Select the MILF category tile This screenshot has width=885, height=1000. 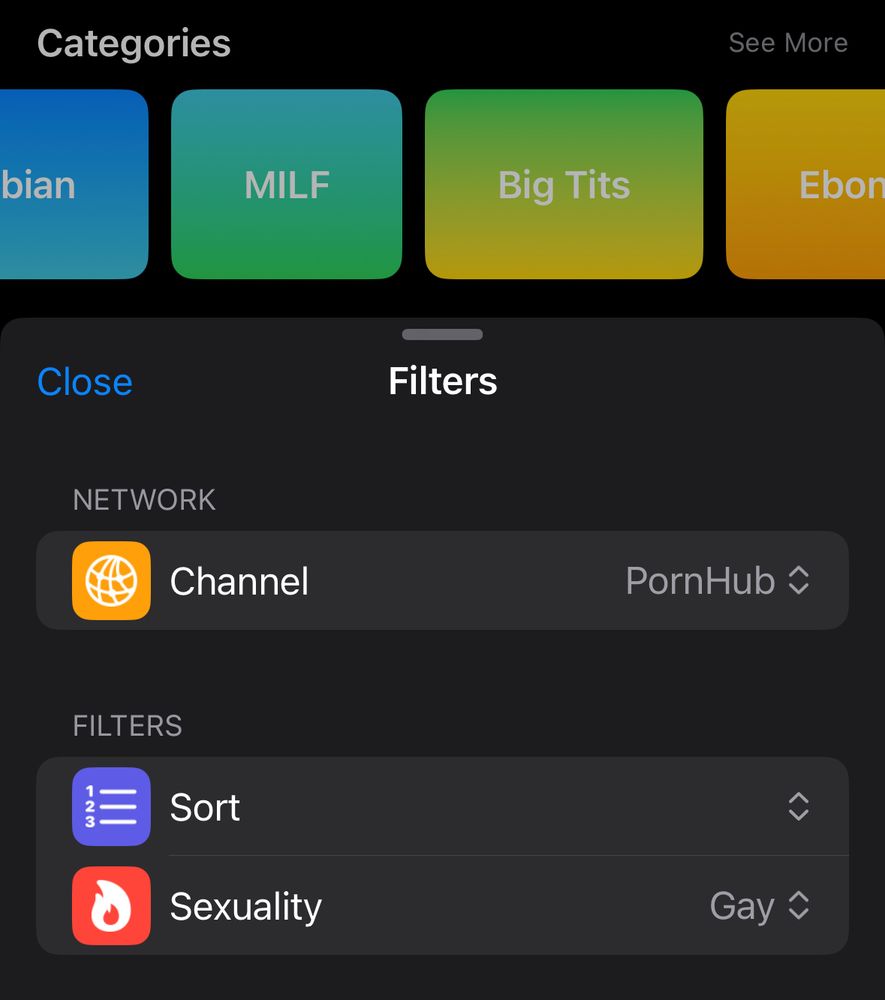[x=286, y=184]
